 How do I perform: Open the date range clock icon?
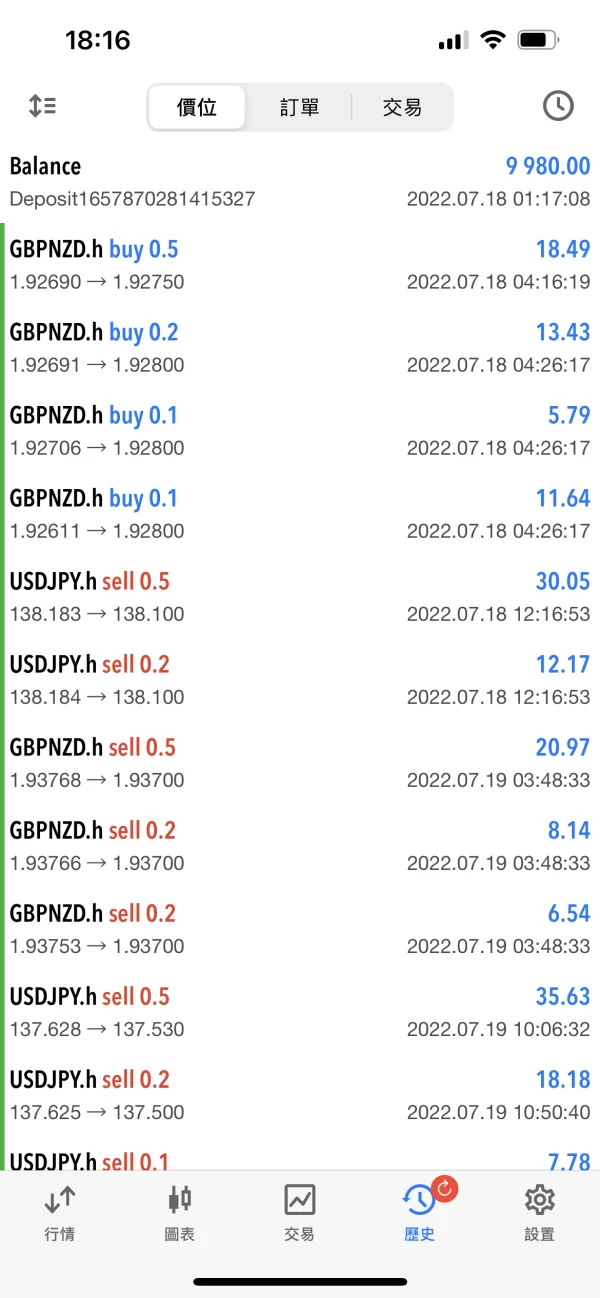[x=558, y=106]
